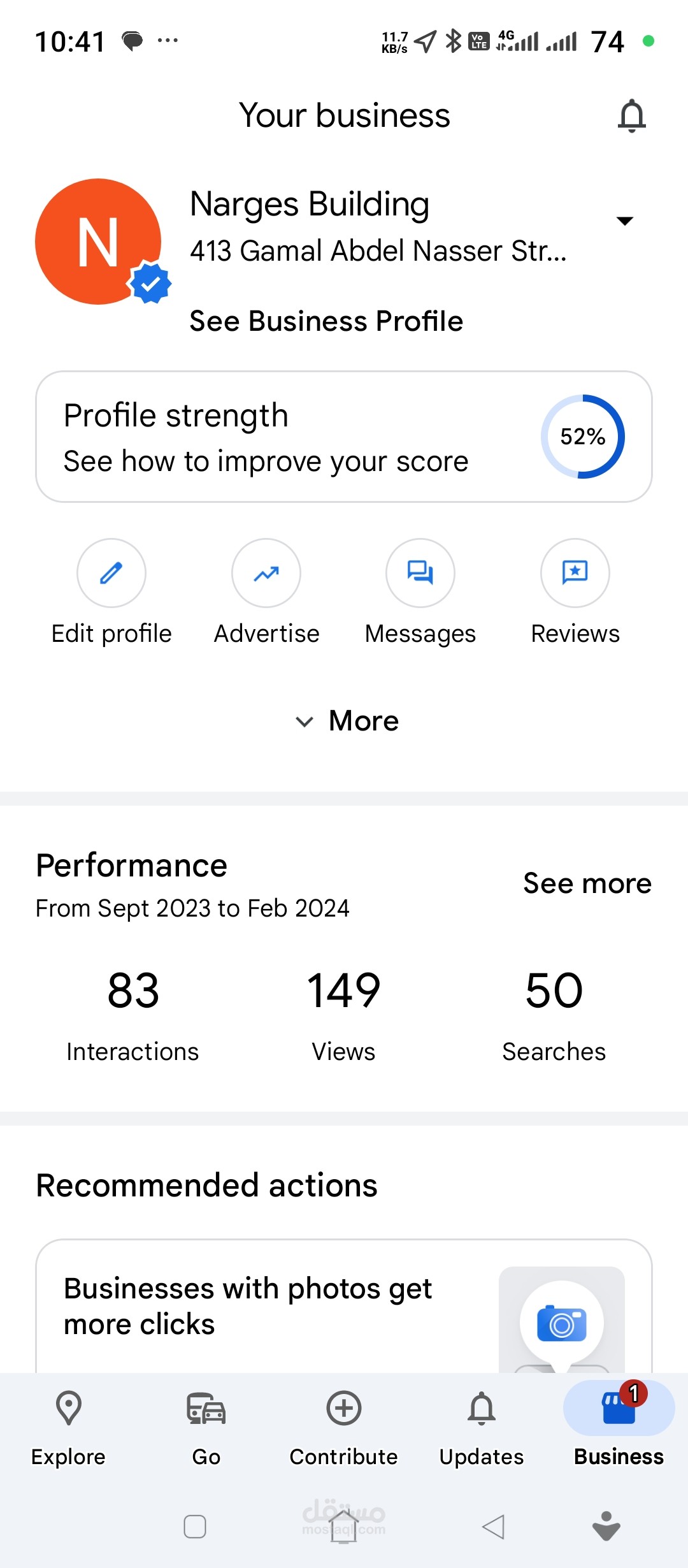View Reviews
Image resolution: width=688 pixels, height=1568 pixels.
point(575,573)
